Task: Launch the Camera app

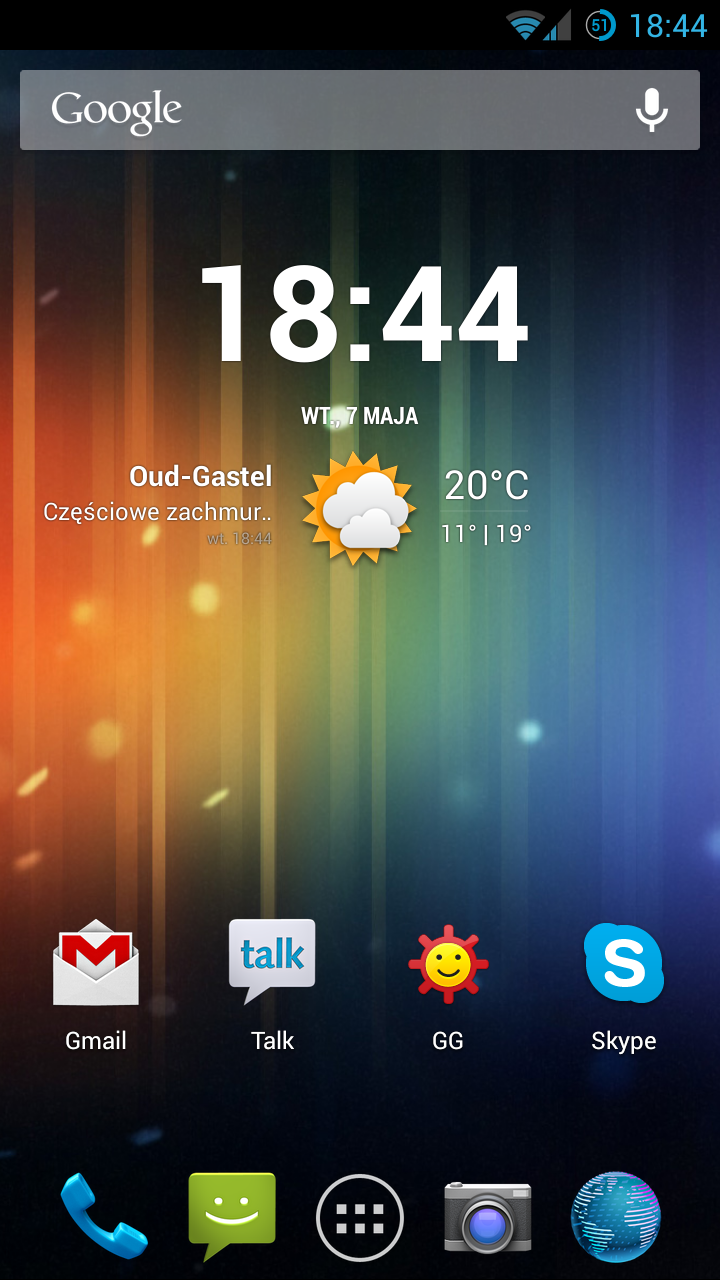Action: 488,1217
